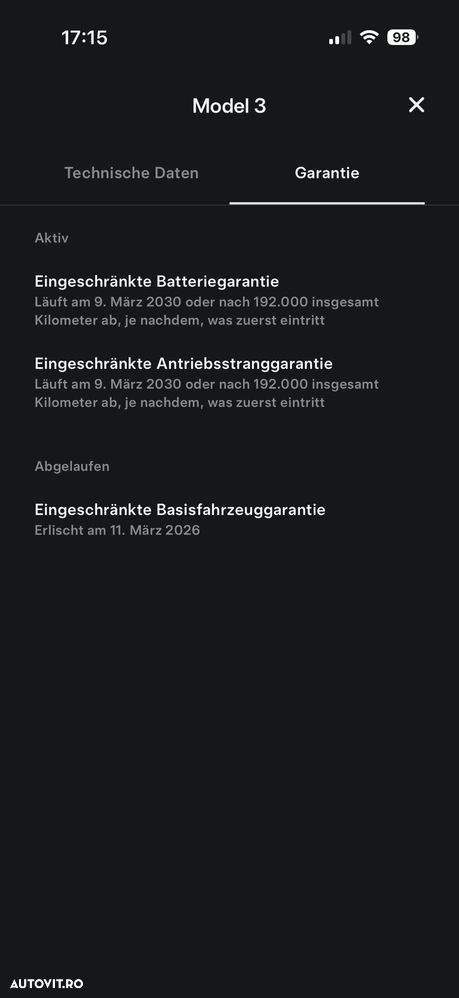Select the Garantie tab
459x998 pixels.
(327, 172)
